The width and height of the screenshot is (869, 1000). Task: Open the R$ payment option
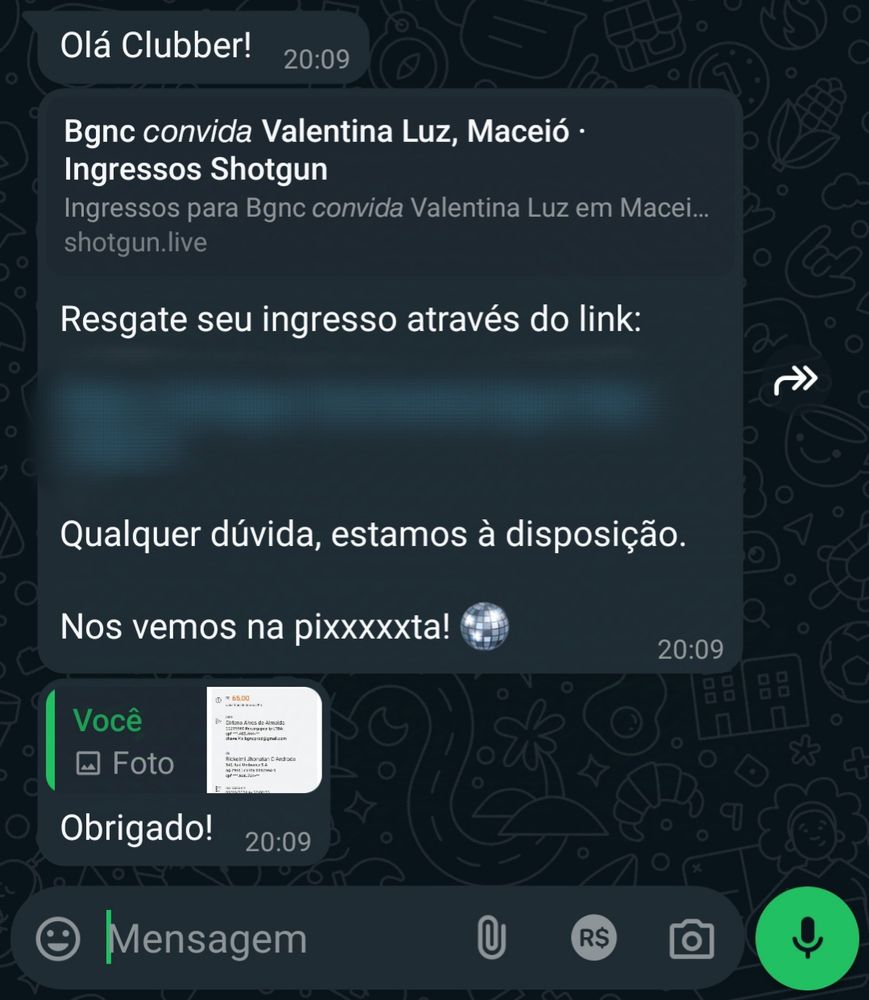coord(594,939)
